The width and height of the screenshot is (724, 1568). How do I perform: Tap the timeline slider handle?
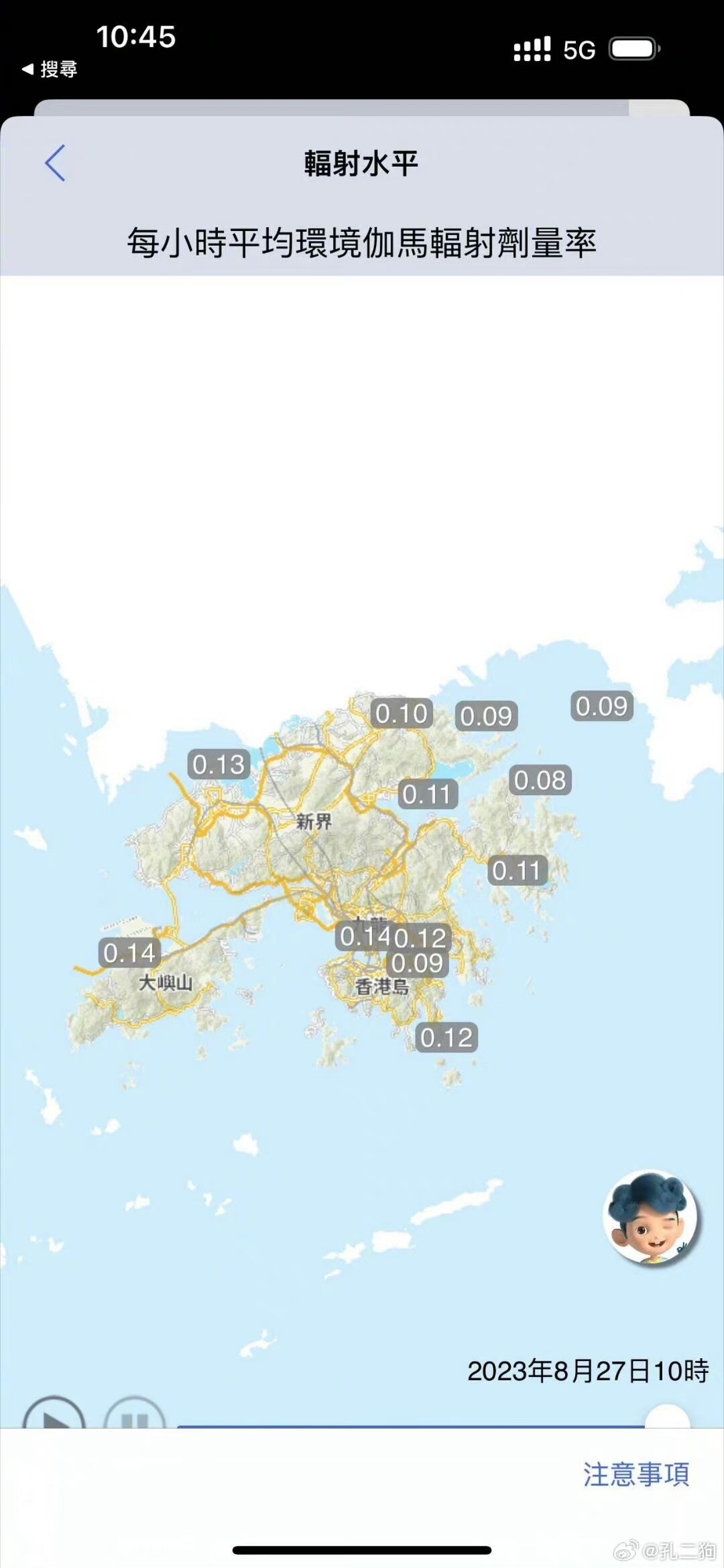(x=667, y=1416)
